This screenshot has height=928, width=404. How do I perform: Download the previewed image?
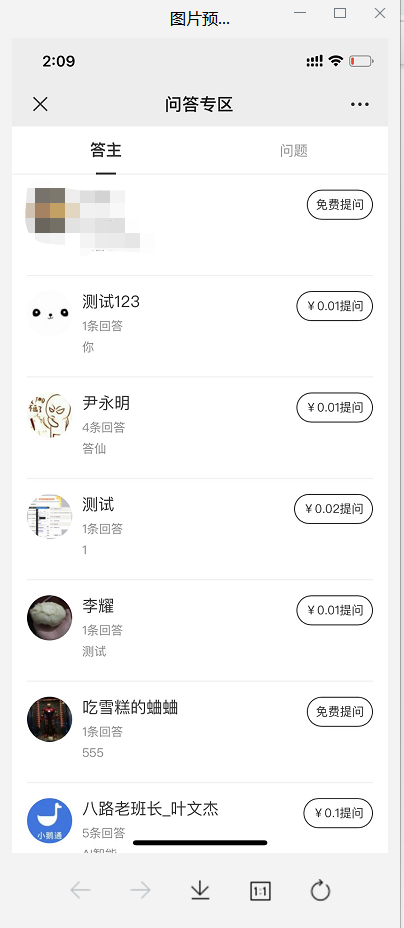(201, 890)
